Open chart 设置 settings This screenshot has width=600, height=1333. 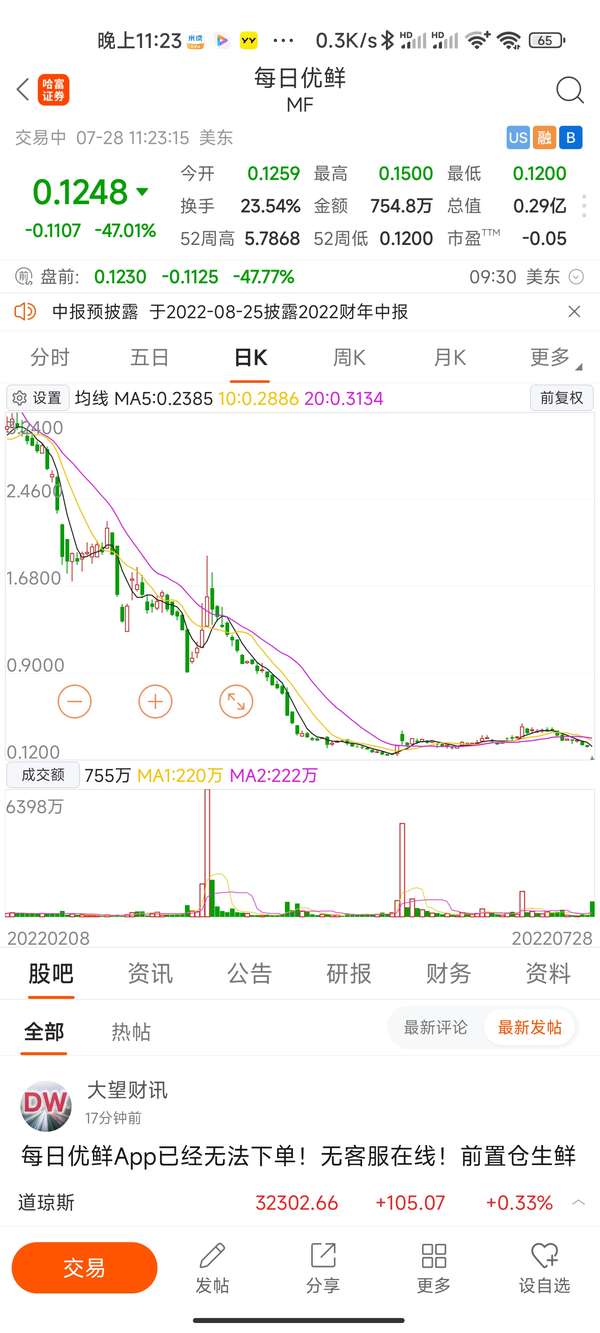[38, 398]
